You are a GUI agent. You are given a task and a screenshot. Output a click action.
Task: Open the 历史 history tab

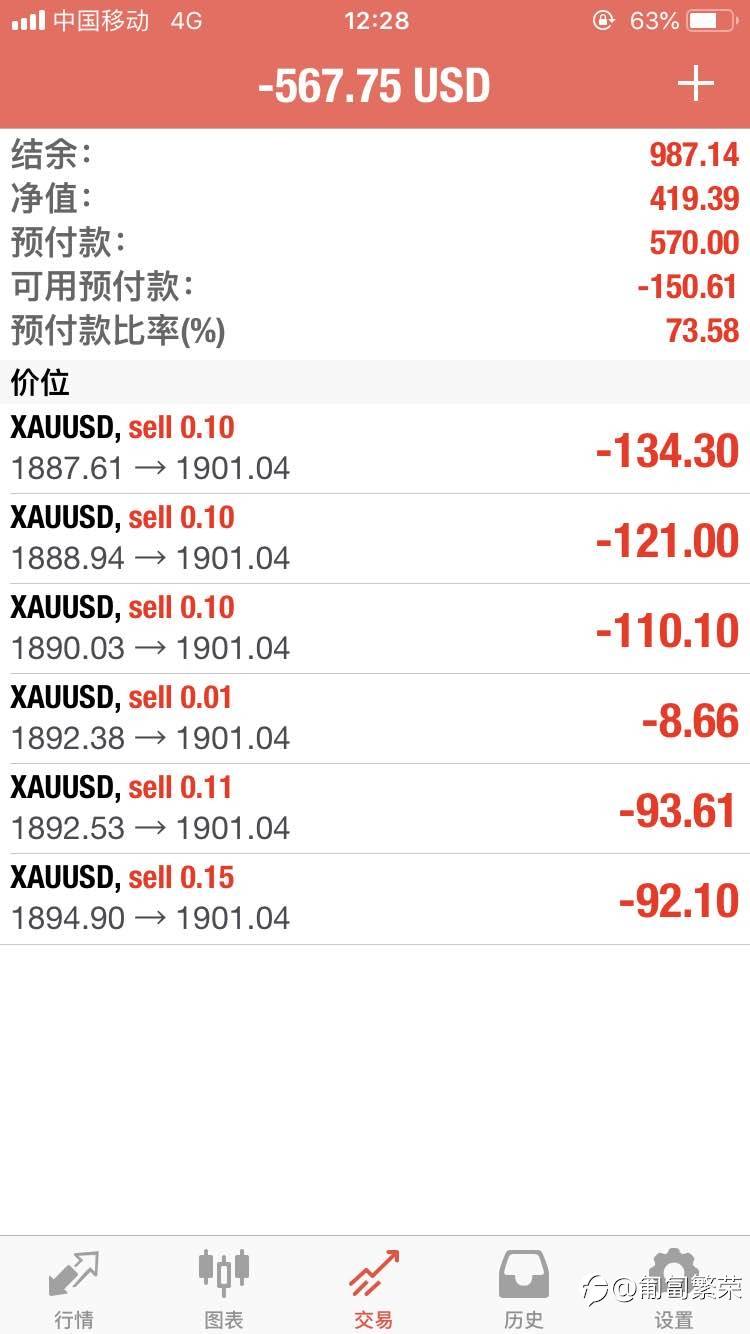(x=524, y=1287)
